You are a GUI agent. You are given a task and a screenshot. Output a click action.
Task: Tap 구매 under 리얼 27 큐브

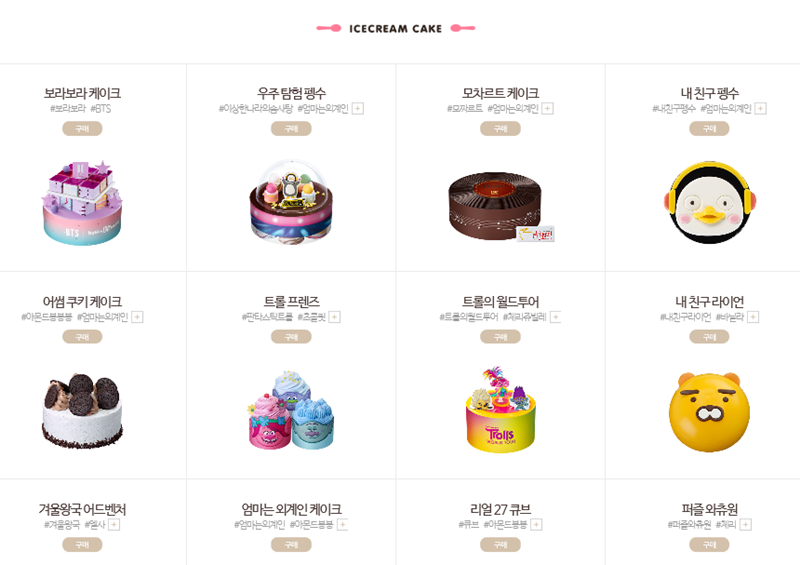coord(500,545)
